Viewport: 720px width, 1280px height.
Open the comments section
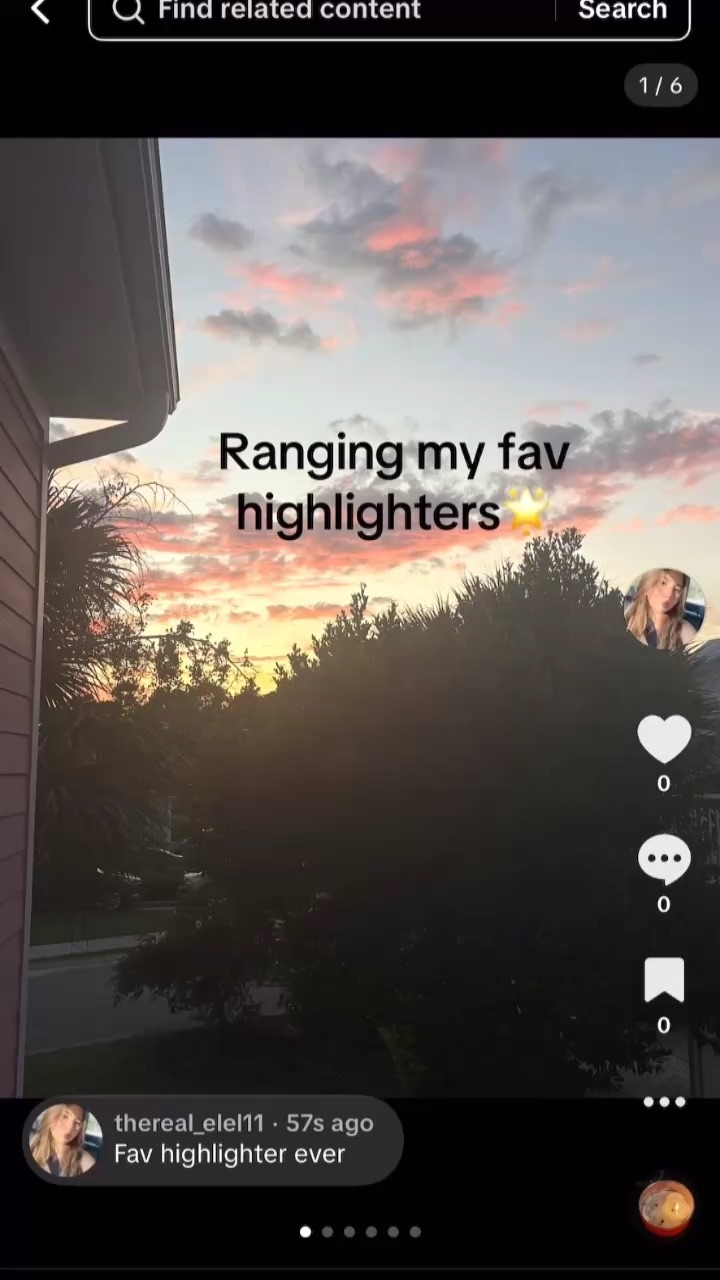coord(664,861)
